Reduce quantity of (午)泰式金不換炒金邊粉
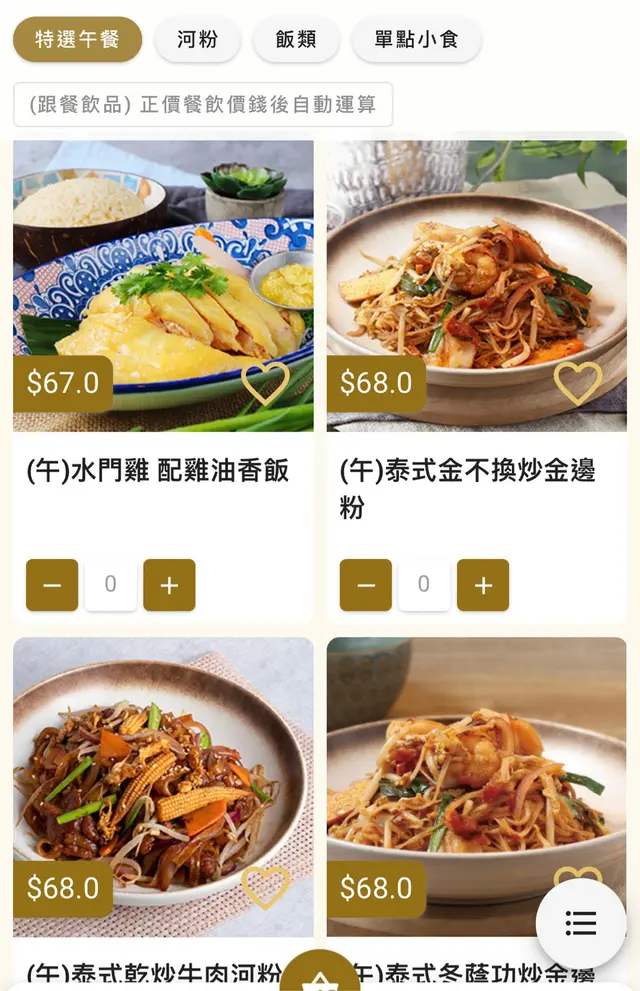The height and width of the screenshot is (991, 640). click(x=366, y=585)
